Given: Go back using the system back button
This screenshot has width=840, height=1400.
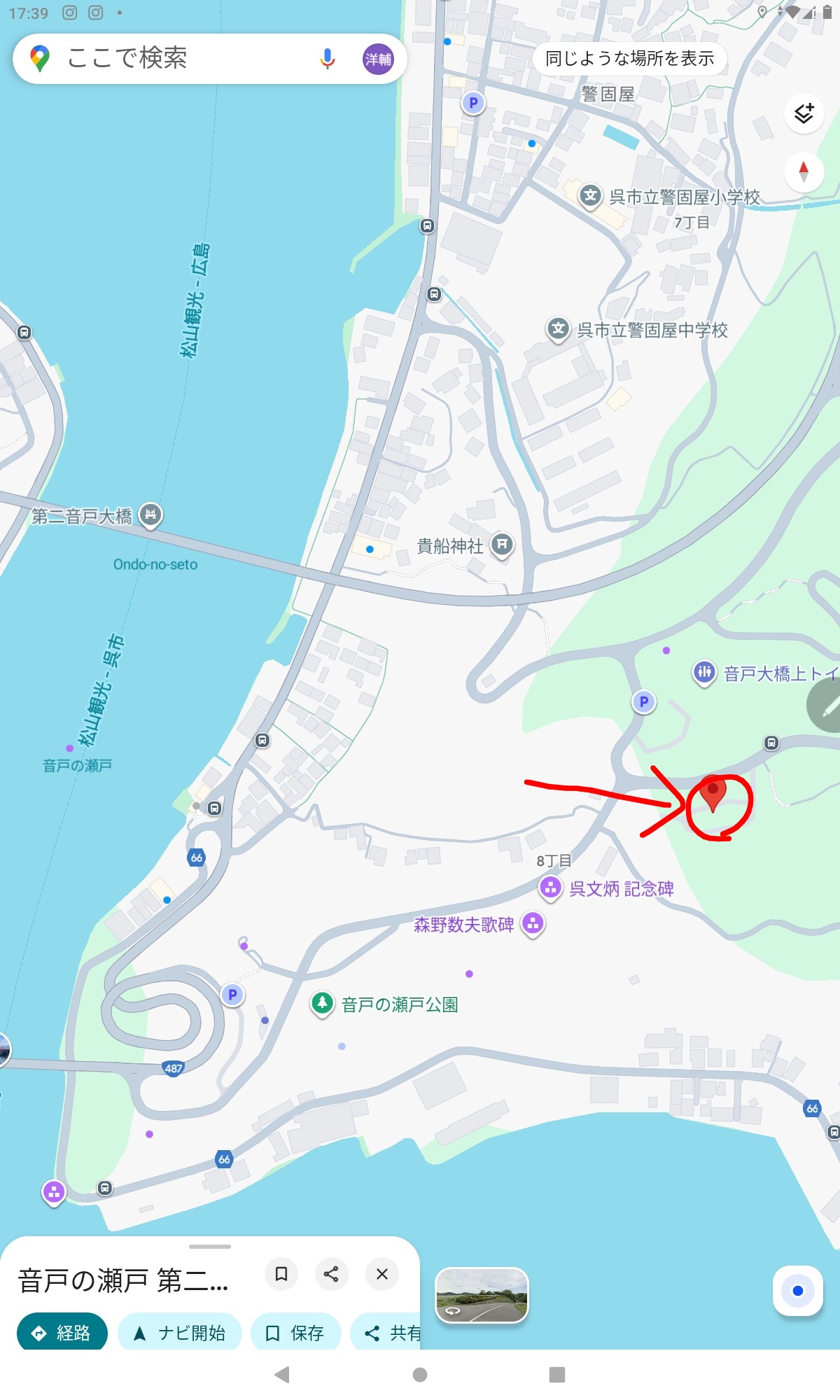Looking at the screenshot, I should coord(282,1374).
